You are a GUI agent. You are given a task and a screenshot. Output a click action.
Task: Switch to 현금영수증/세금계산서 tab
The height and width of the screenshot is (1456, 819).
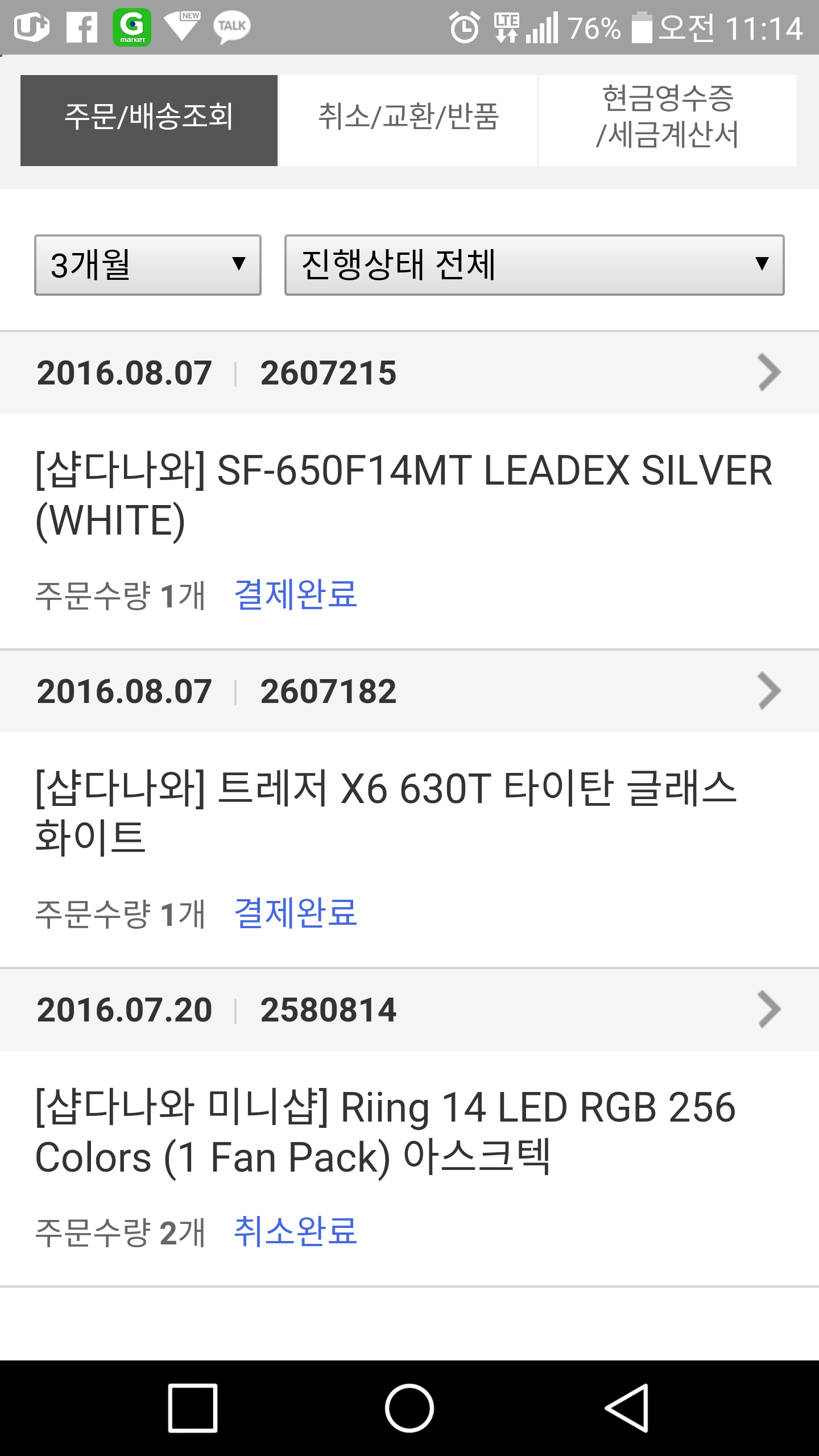click(667, 120)
